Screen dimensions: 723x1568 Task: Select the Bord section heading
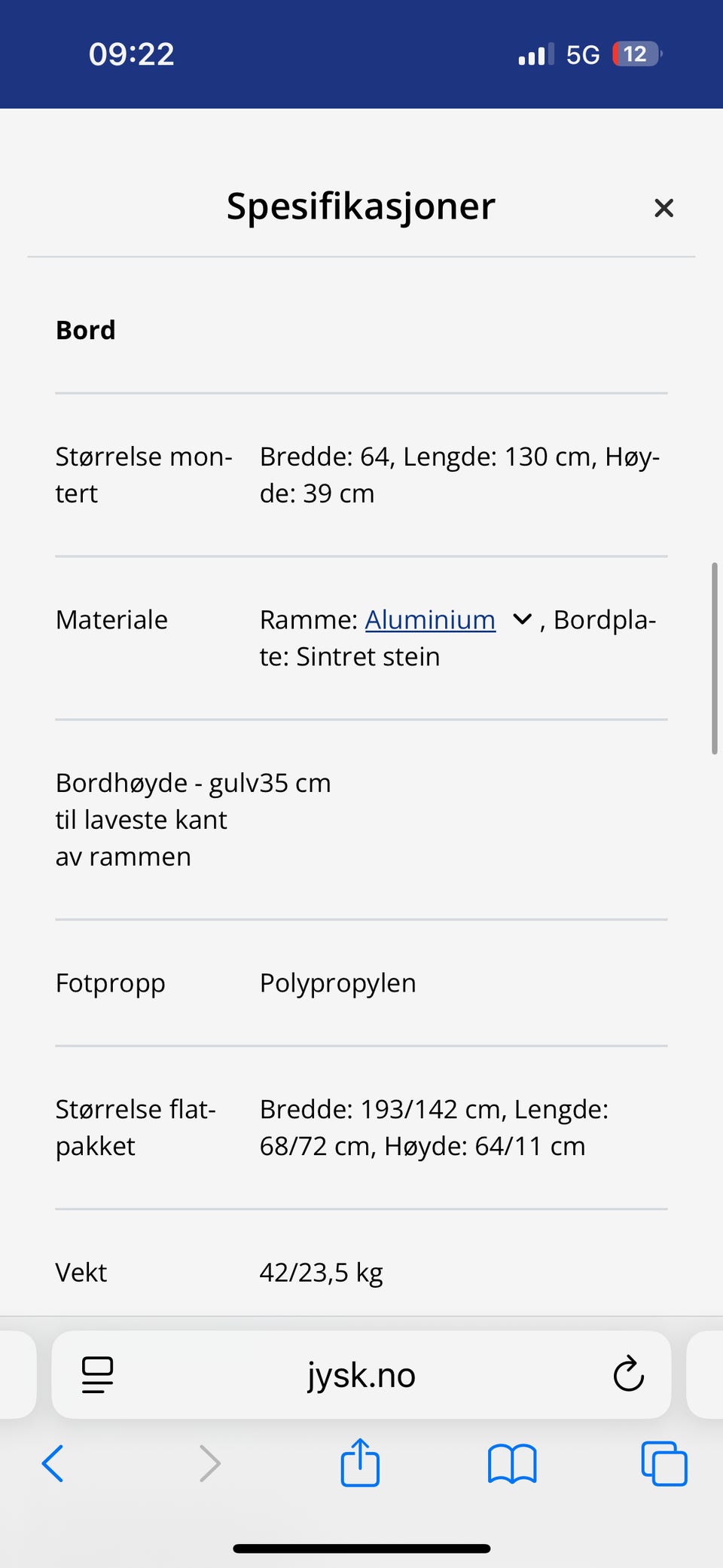pos(85,329)
